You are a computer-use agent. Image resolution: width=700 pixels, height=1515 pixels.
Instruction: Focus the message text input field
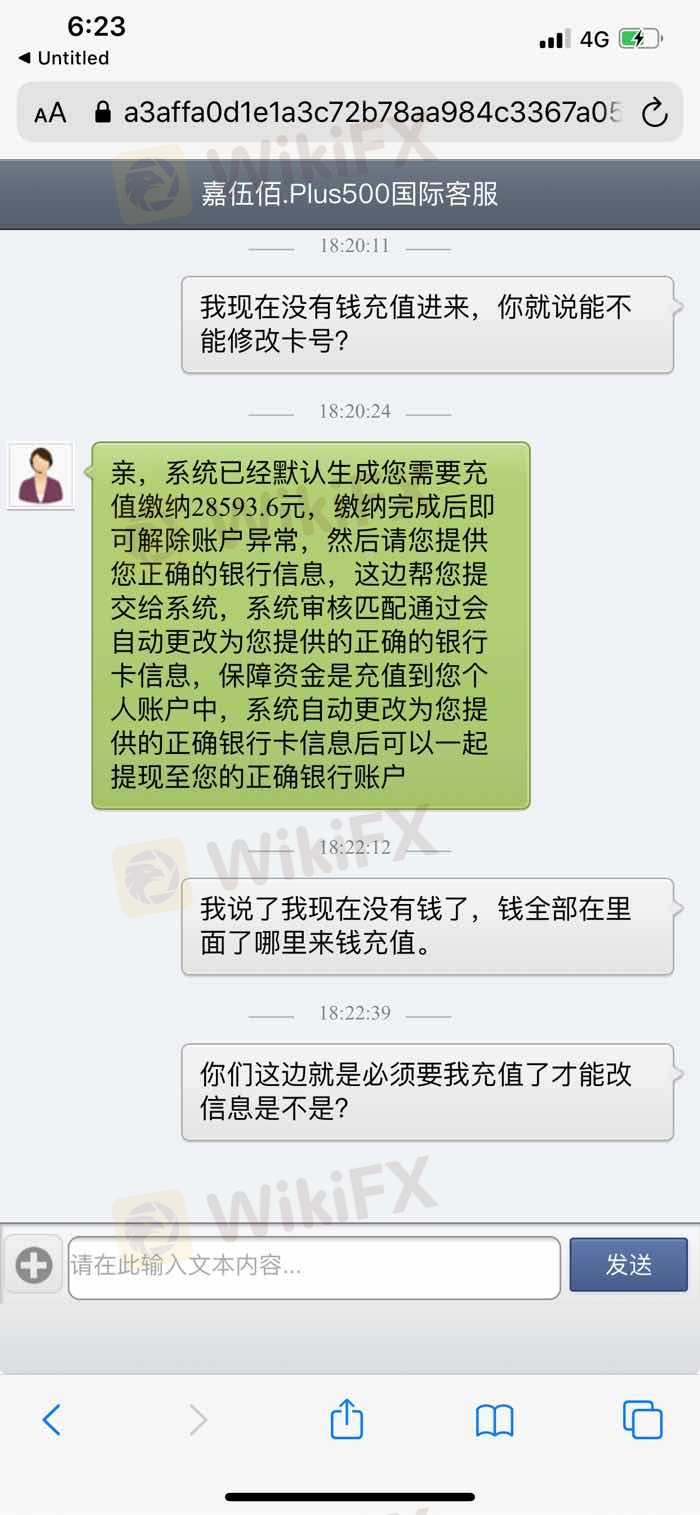pos(314,1267)
